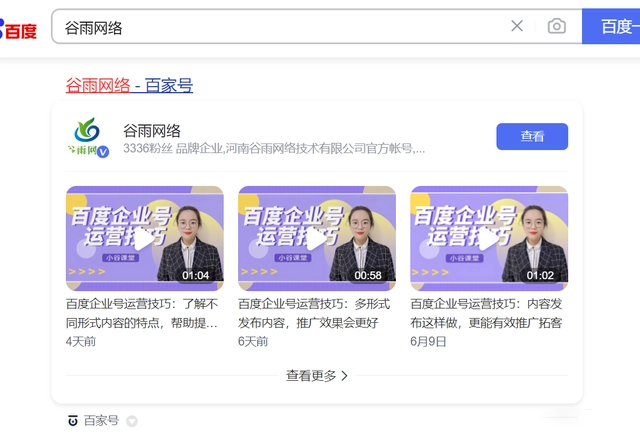Clear the search text with X
640x443 pixels.
point(517,26)
